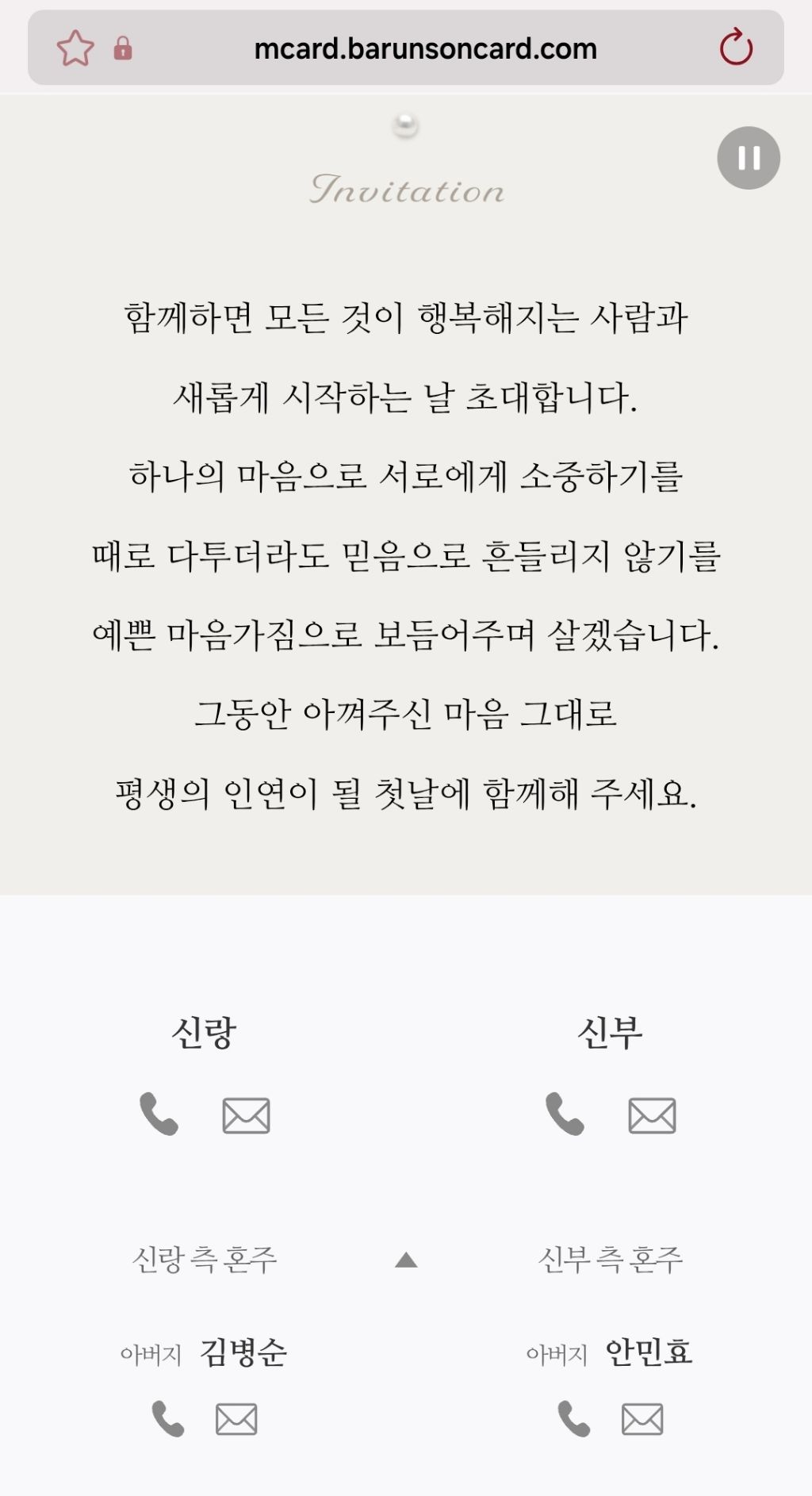Screen dimensions: 812x1496
Task: Bookmark this page with the star icon
Action: (75, 48)
